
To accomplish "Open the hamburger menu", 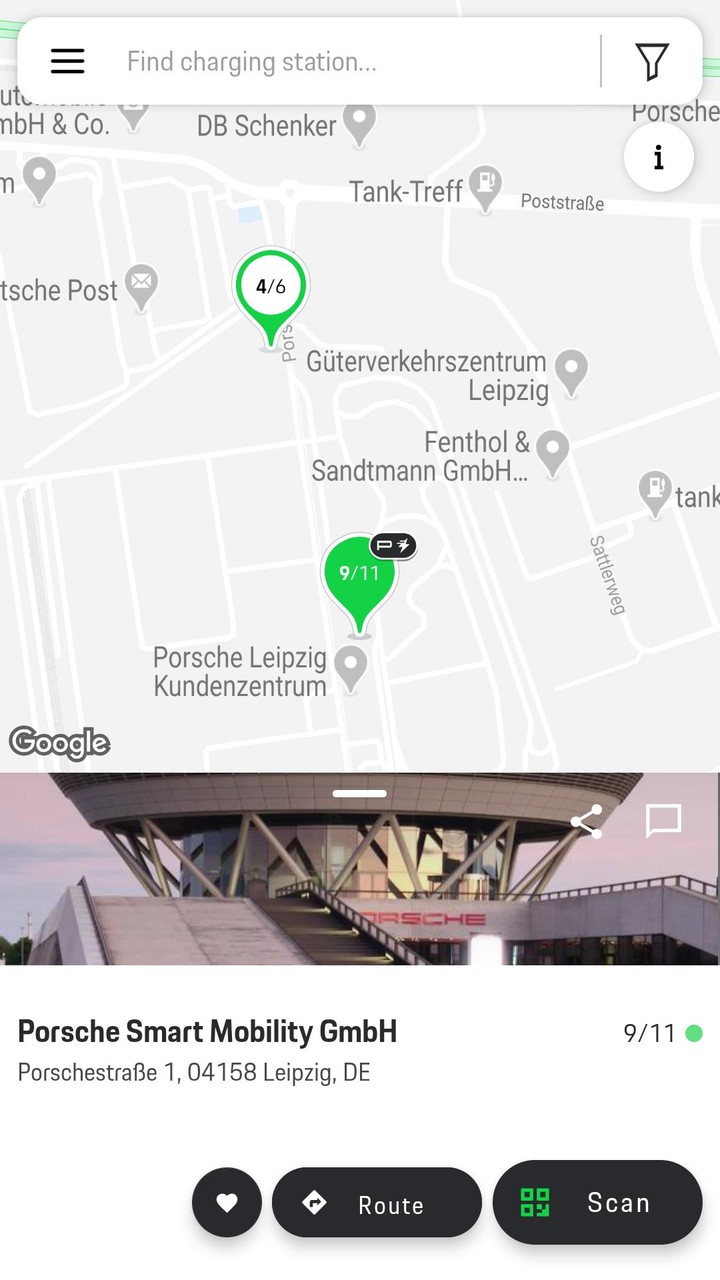I will 68,62.
